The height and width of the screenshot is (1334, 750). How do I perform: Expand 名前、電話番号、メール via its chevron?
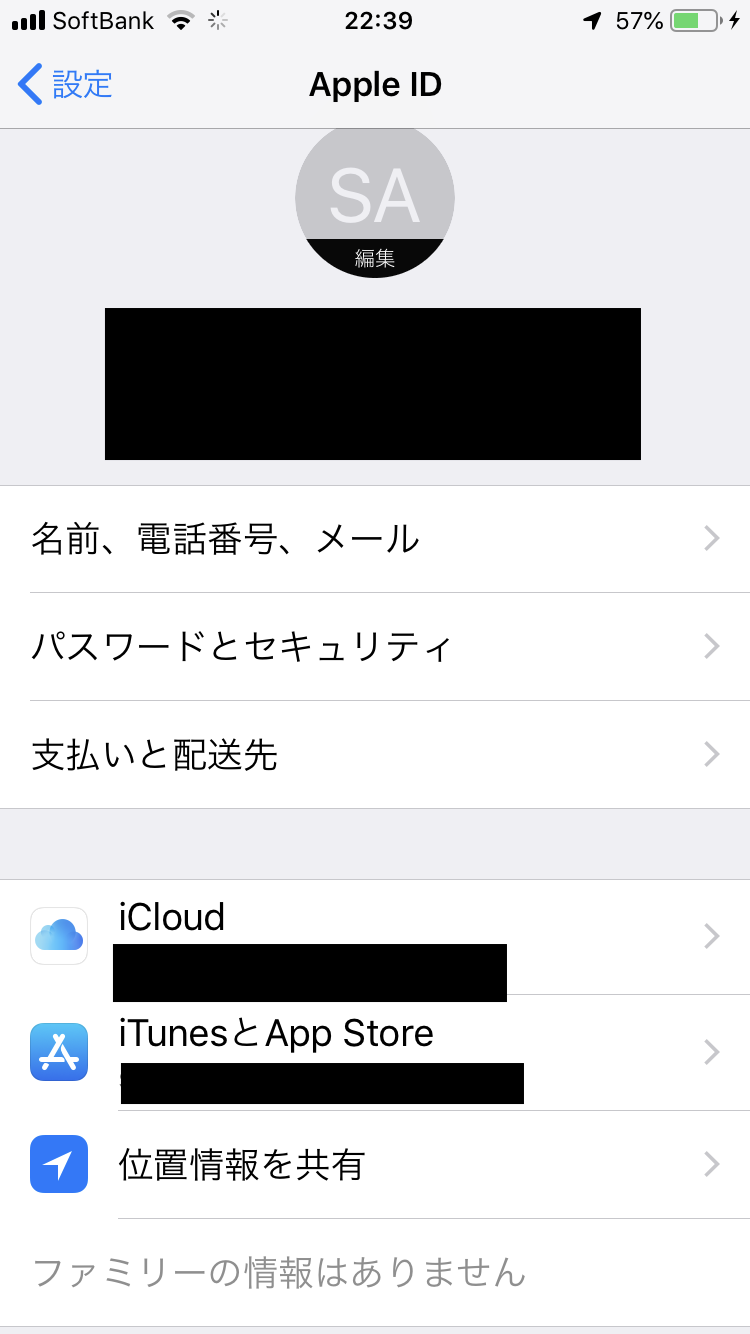(x=711, y=538)
